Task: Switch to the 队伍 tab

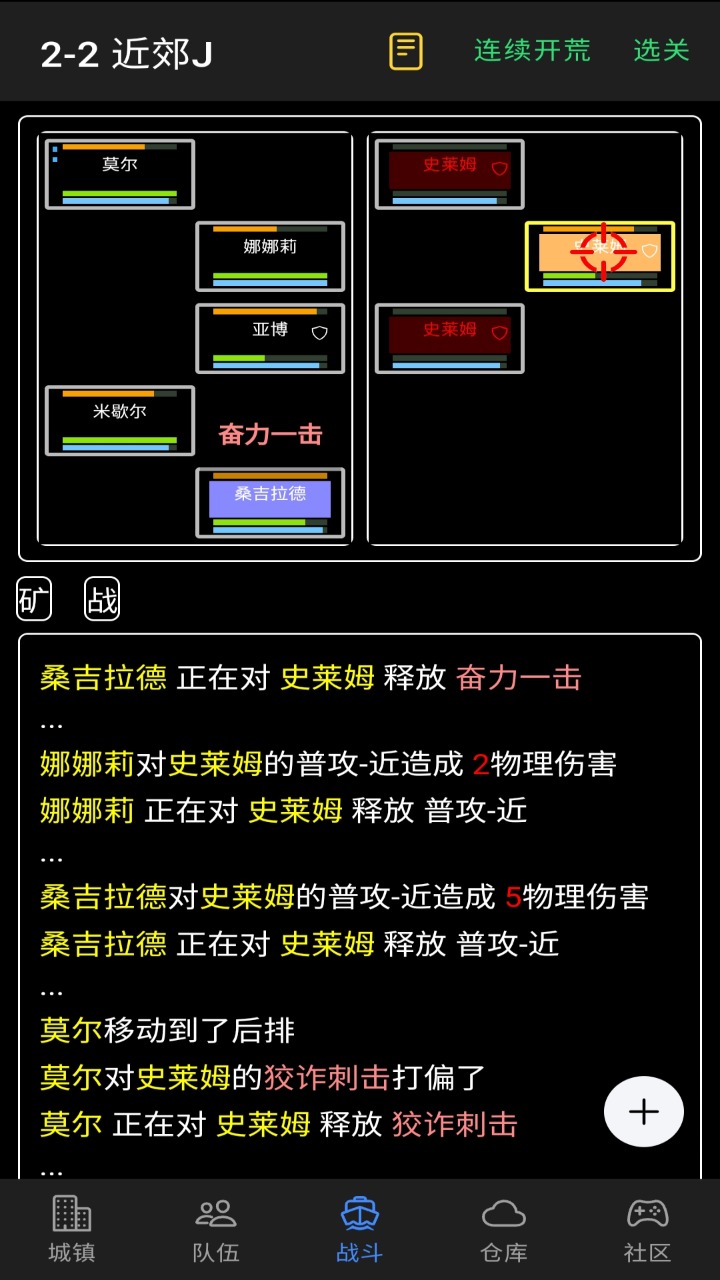Action: [x=216, y=1230]
